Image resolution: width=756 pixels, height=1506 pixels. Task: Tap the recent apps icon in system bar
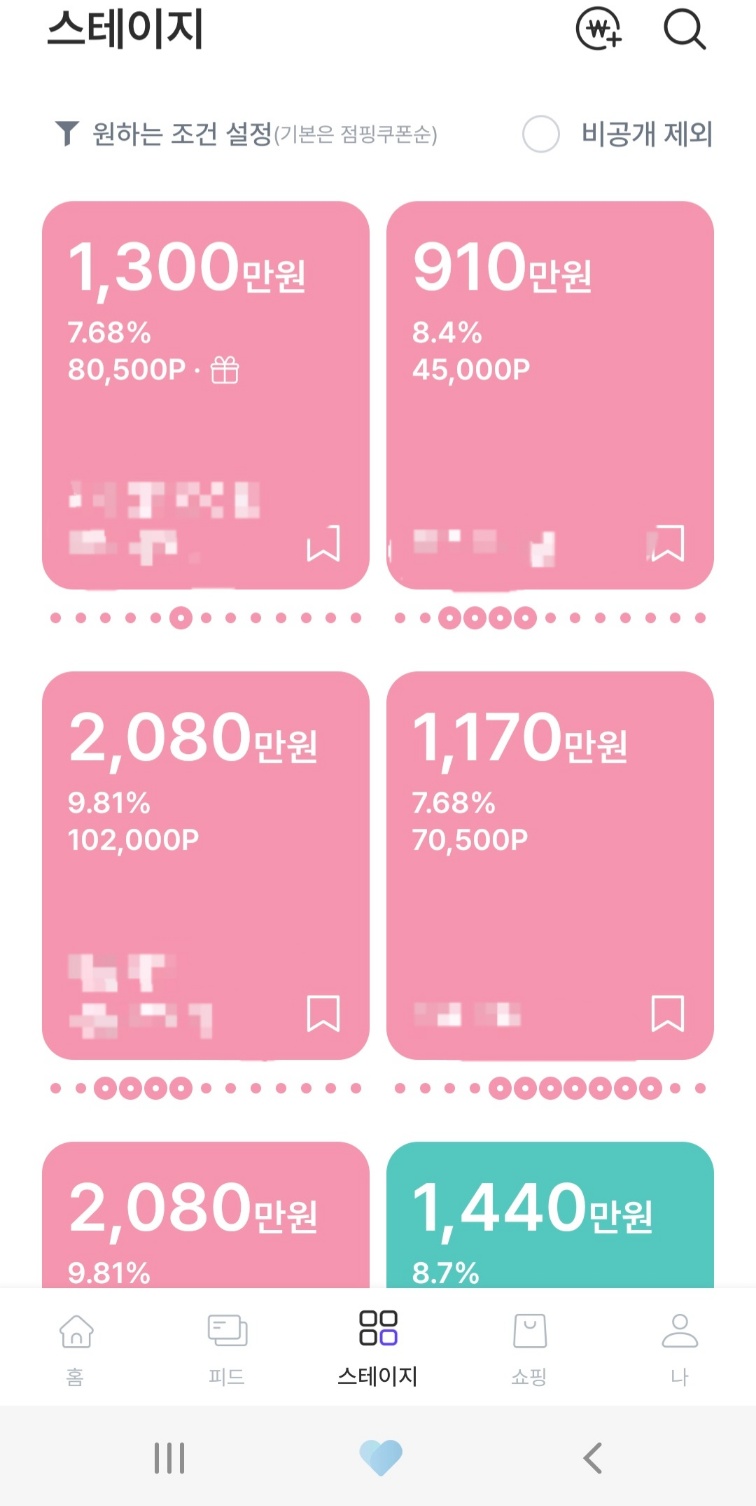[168, 1457]
